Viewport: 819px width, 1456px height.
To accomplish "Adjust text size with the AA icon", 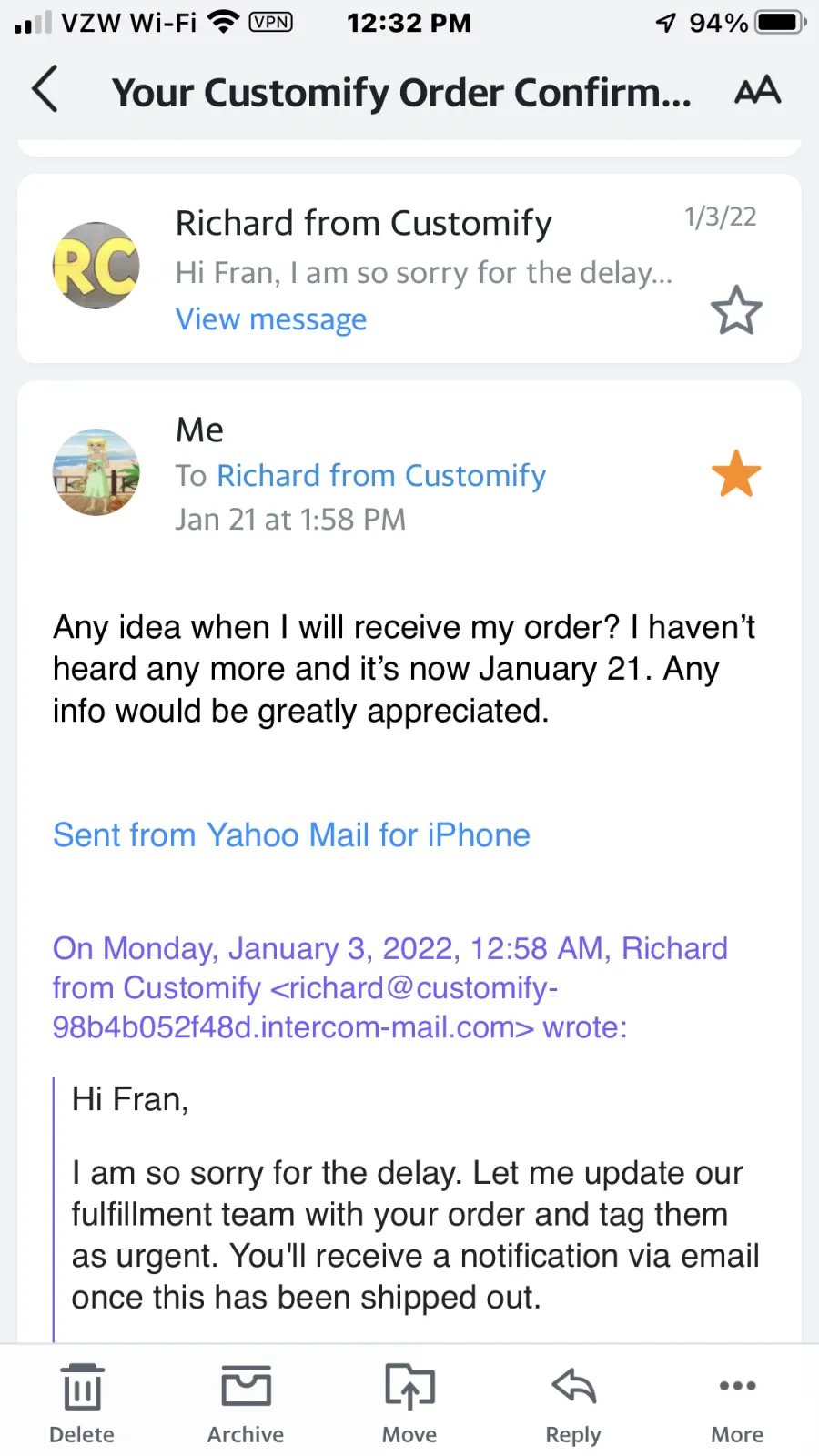I will (x=757, y=89).
